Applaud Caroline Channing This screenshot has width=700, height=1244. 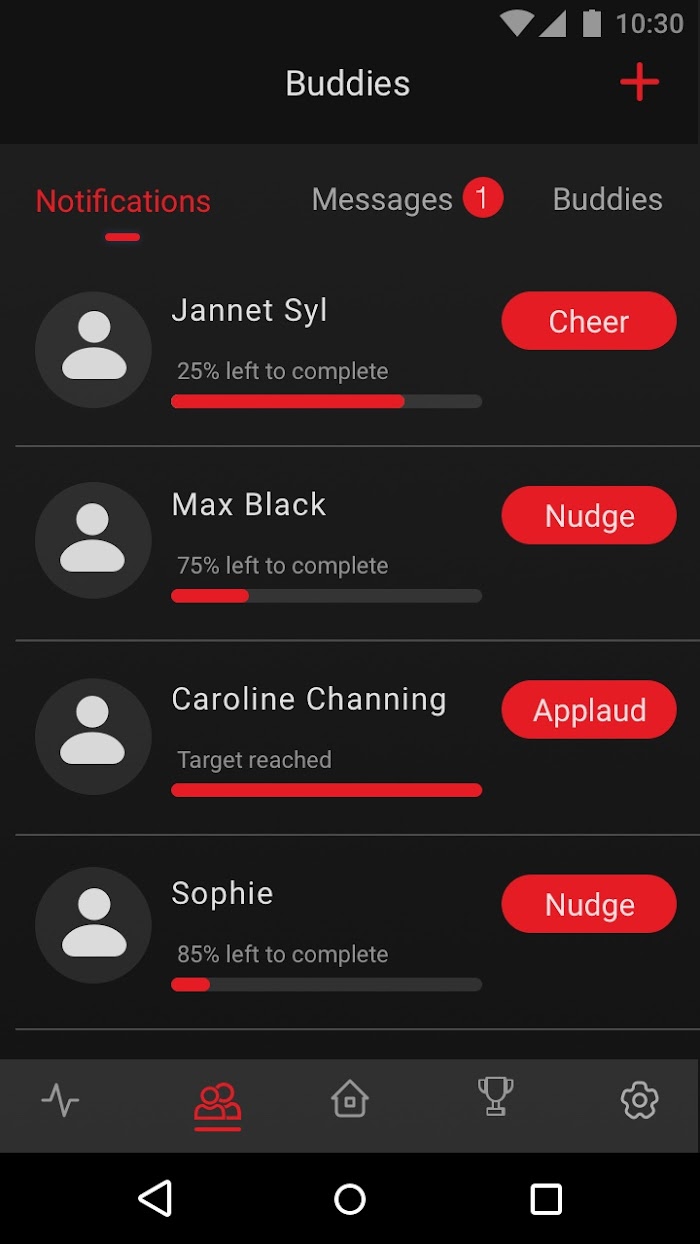pyautogui.click(x=588, y=710)
